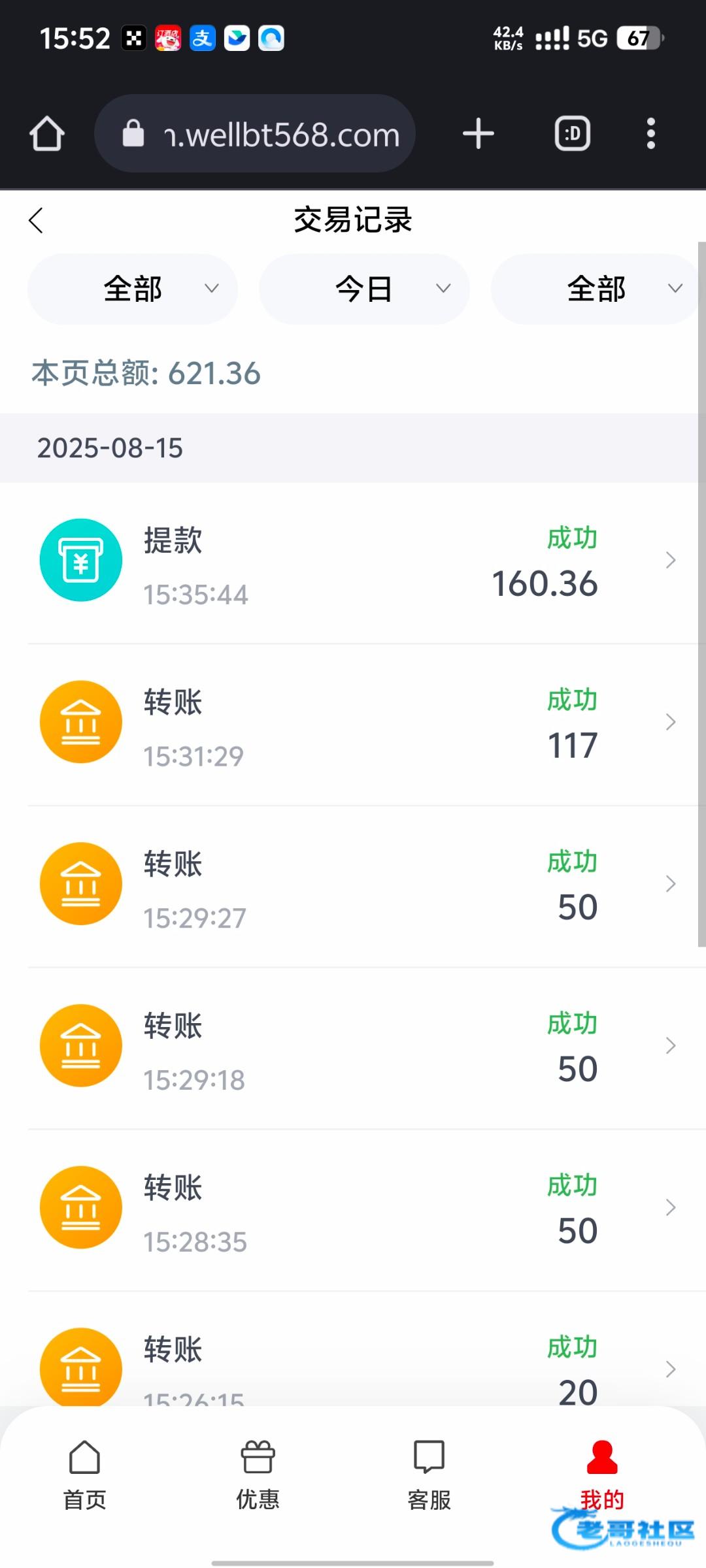The image size is (706, 1568).
Task: Go back from the 交易记录 page
Action: [x=36, y=220]
